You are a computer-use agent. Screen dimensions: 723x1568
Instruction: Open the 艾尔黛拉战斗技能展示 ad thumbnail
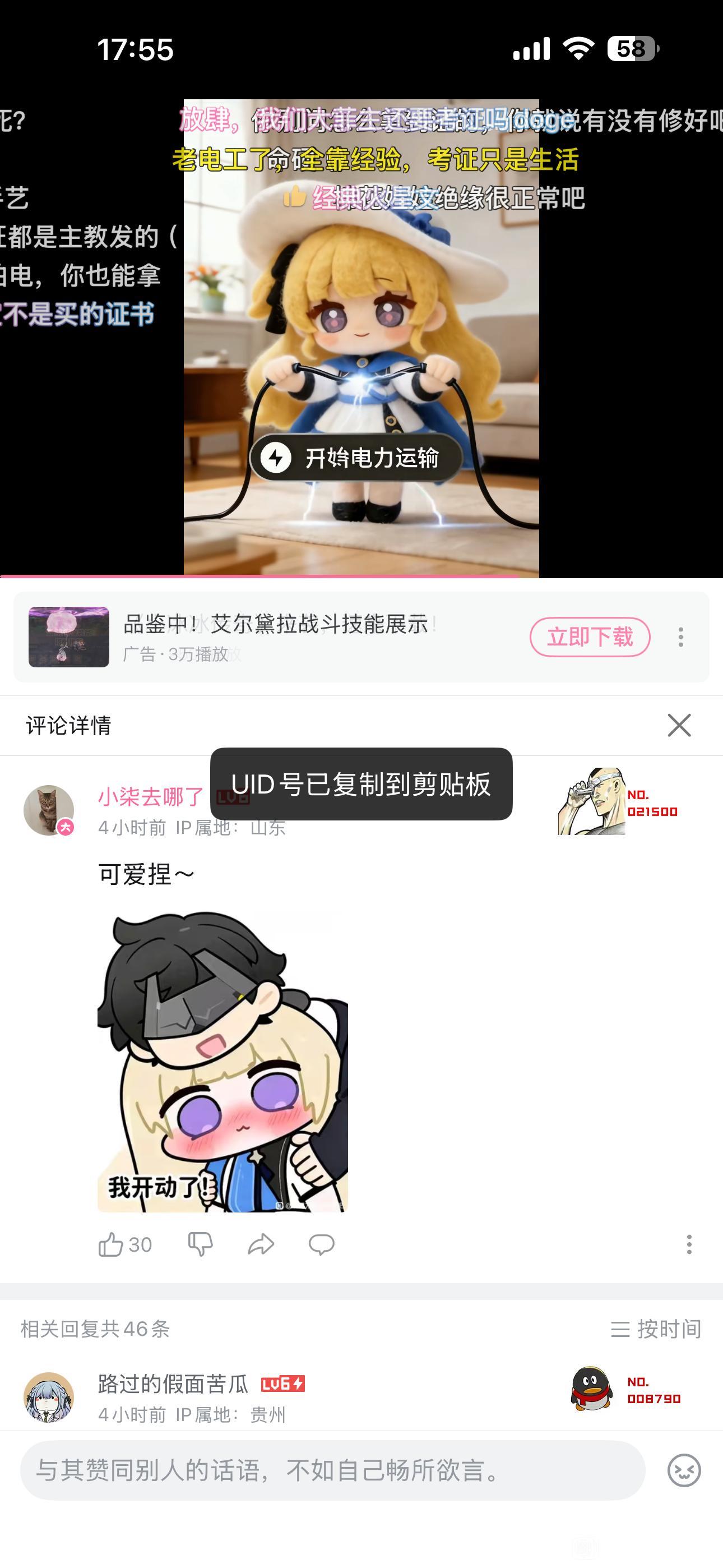coord(69,637)
